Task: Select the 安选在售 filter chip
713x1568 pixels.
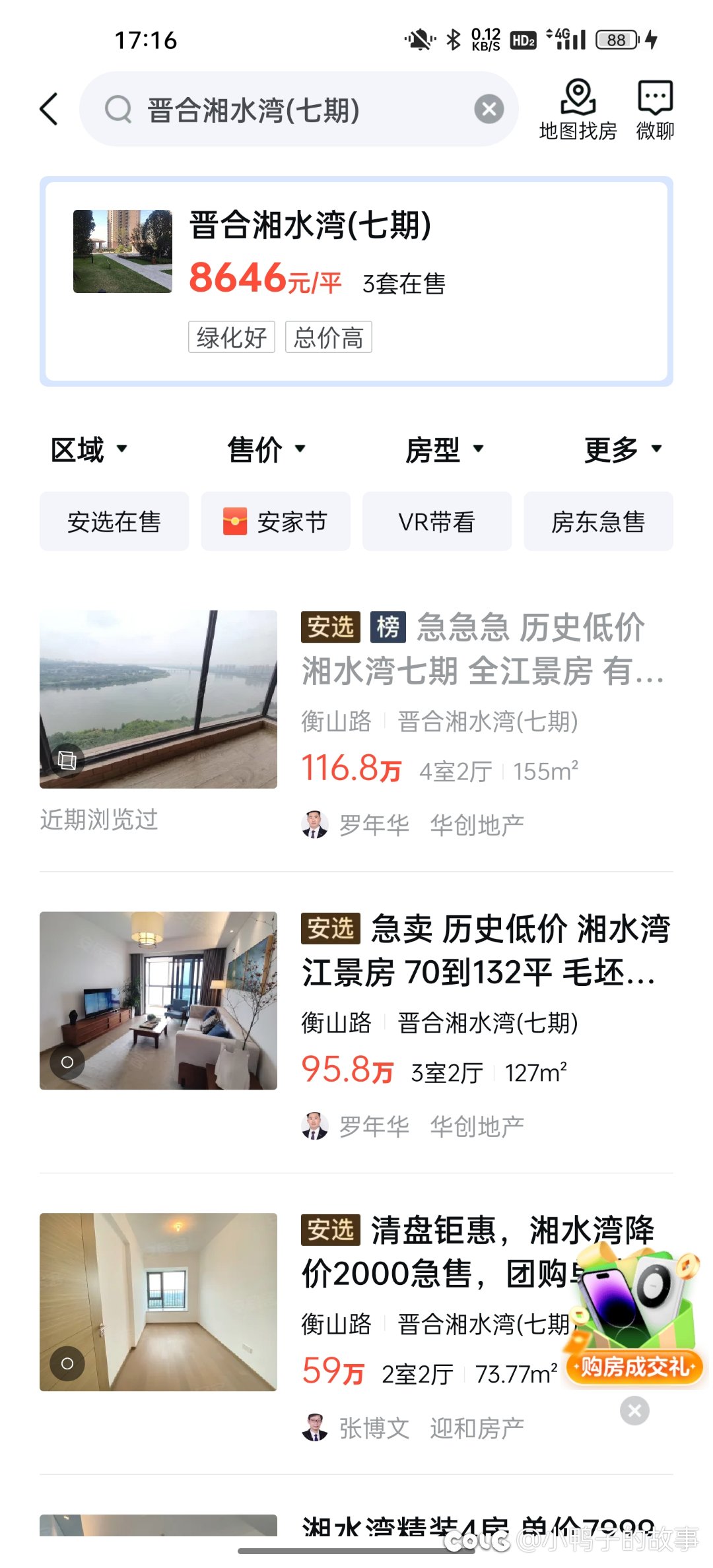Action: tap(114, 521)
